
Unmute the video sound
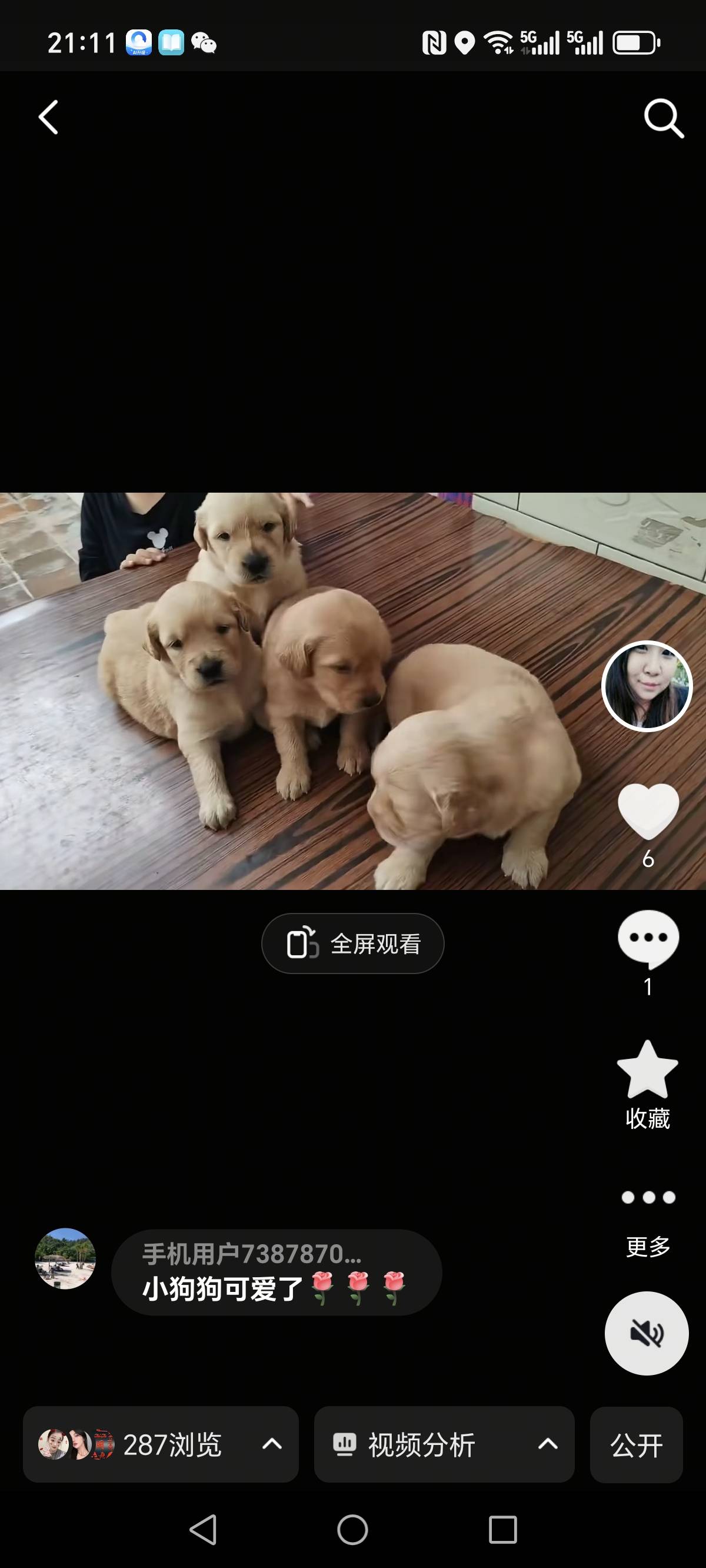(647, 1333)
